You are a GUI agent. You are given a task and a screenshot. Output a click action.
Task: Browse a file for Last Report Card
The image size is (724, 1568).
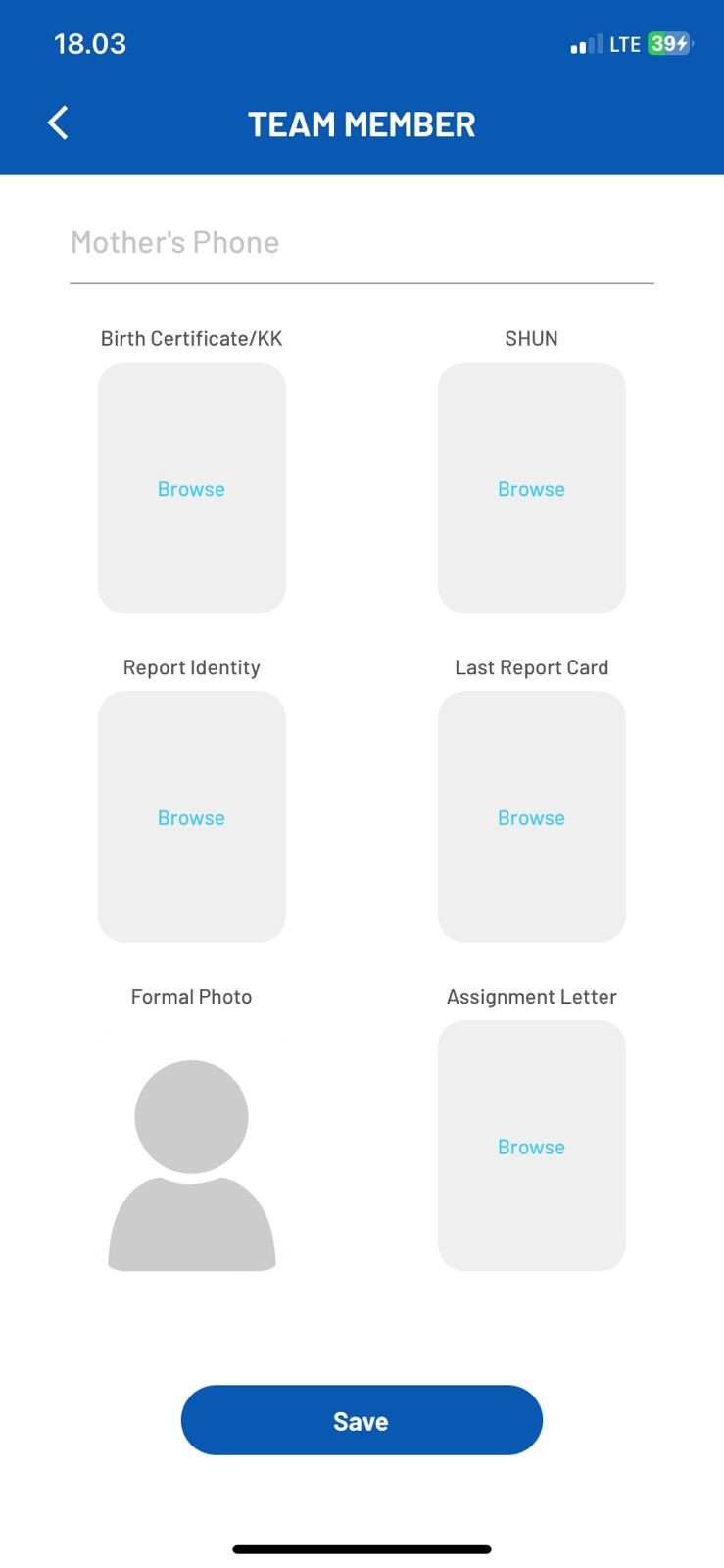click(532, 817)
